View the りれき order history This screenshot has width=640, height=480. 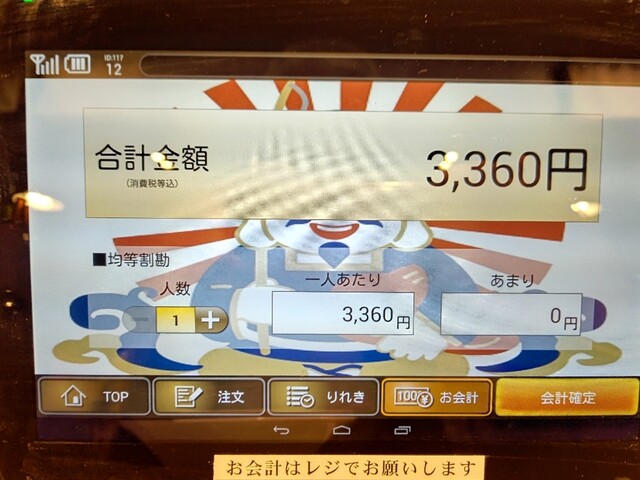point(323,397)
